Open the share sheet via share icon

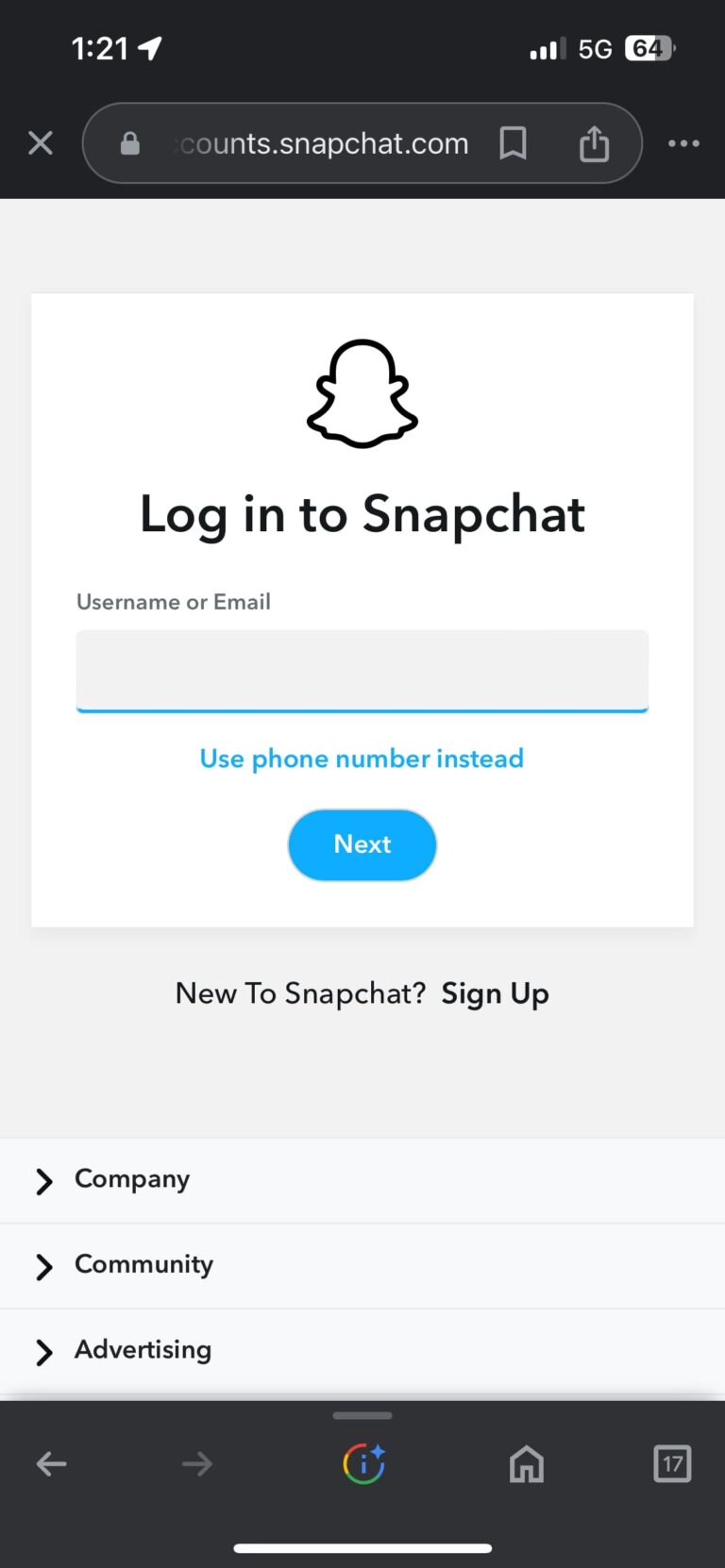[594, 143]
